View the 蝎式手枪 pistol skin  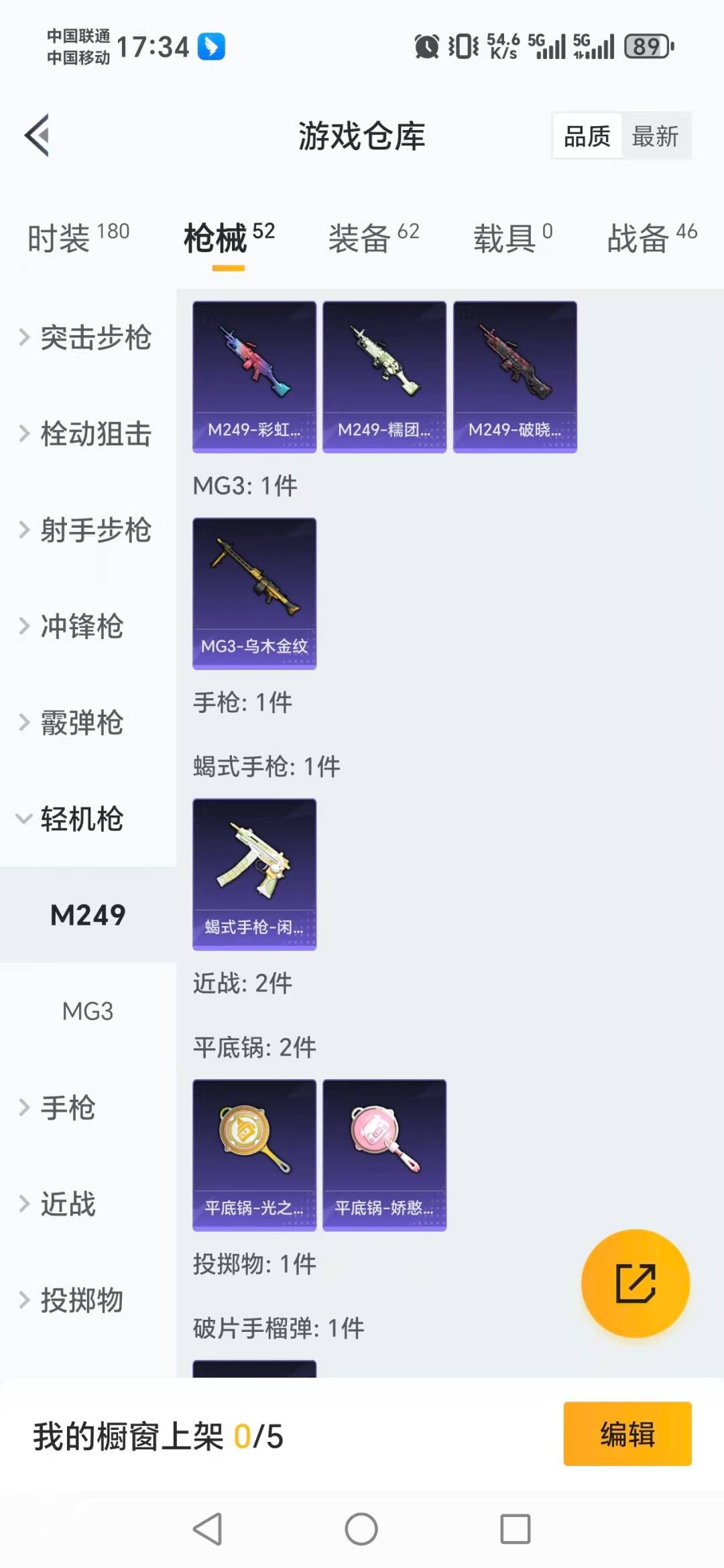253,874
